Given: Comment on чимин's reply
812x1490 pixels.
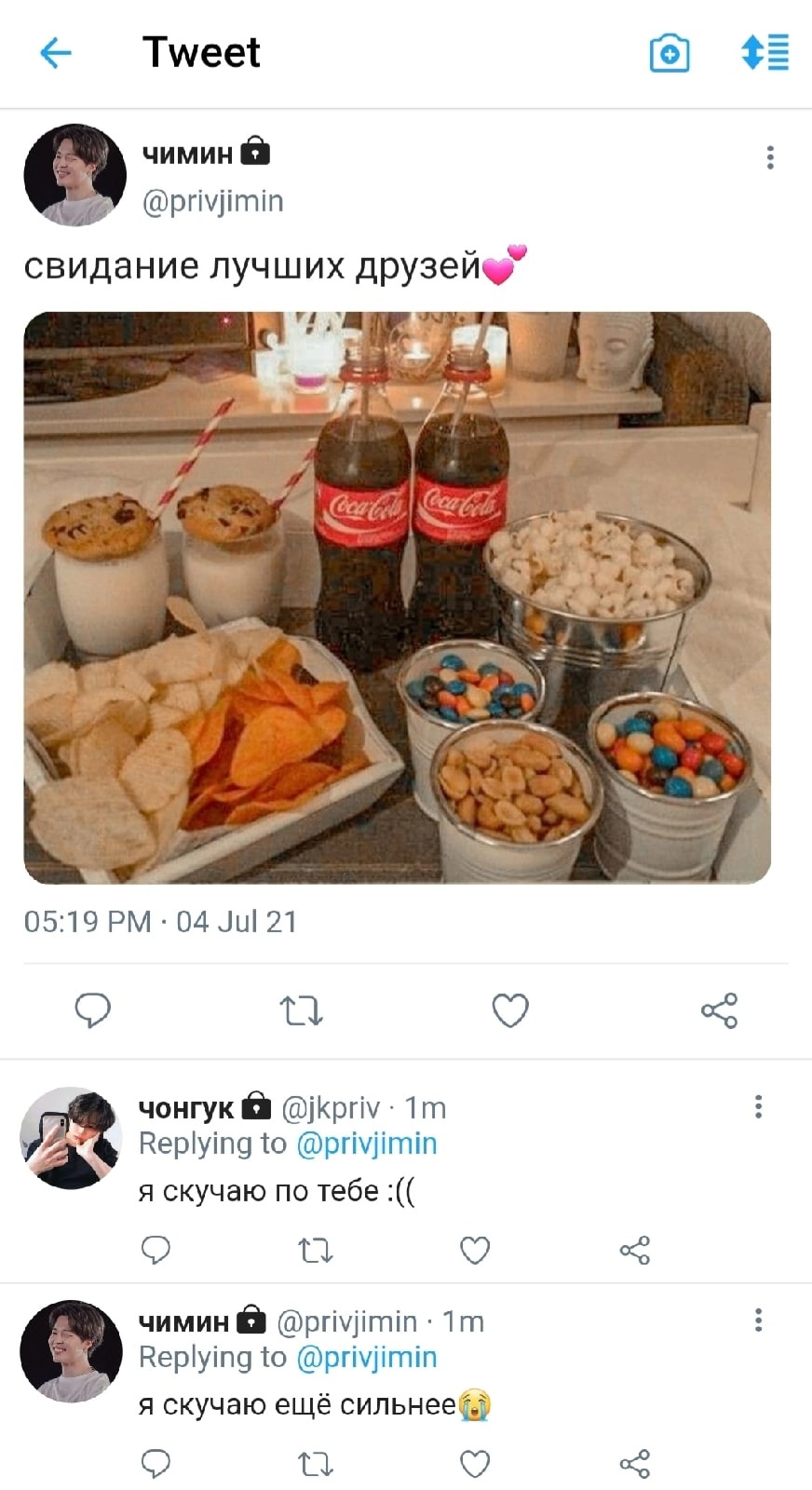Looking at the screenshot, I should coord(156,1464).
